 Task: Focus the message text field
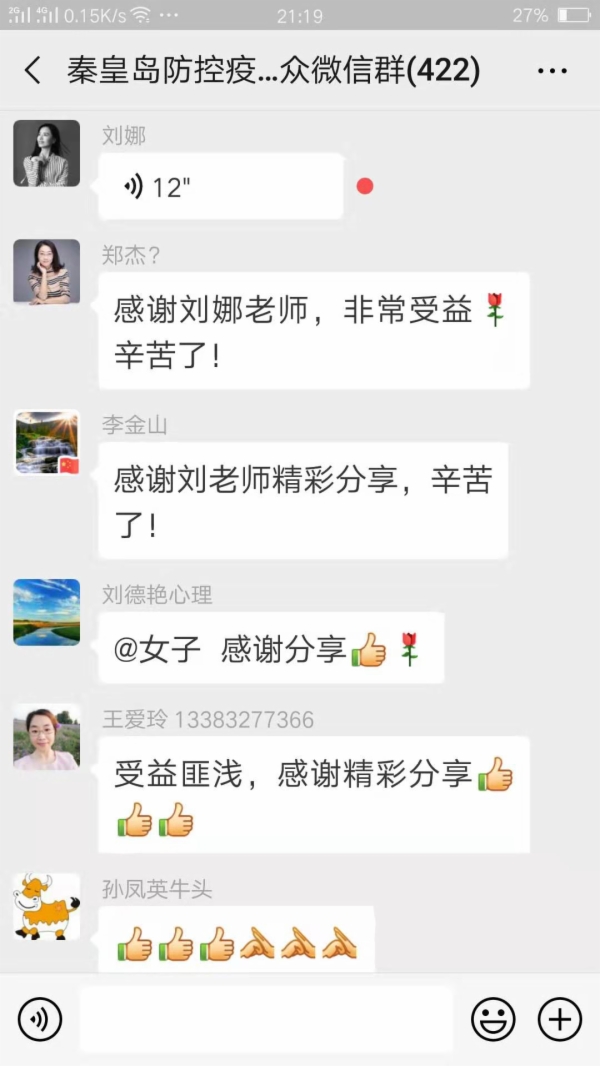pyautogui.click(x=265, y=1019)
